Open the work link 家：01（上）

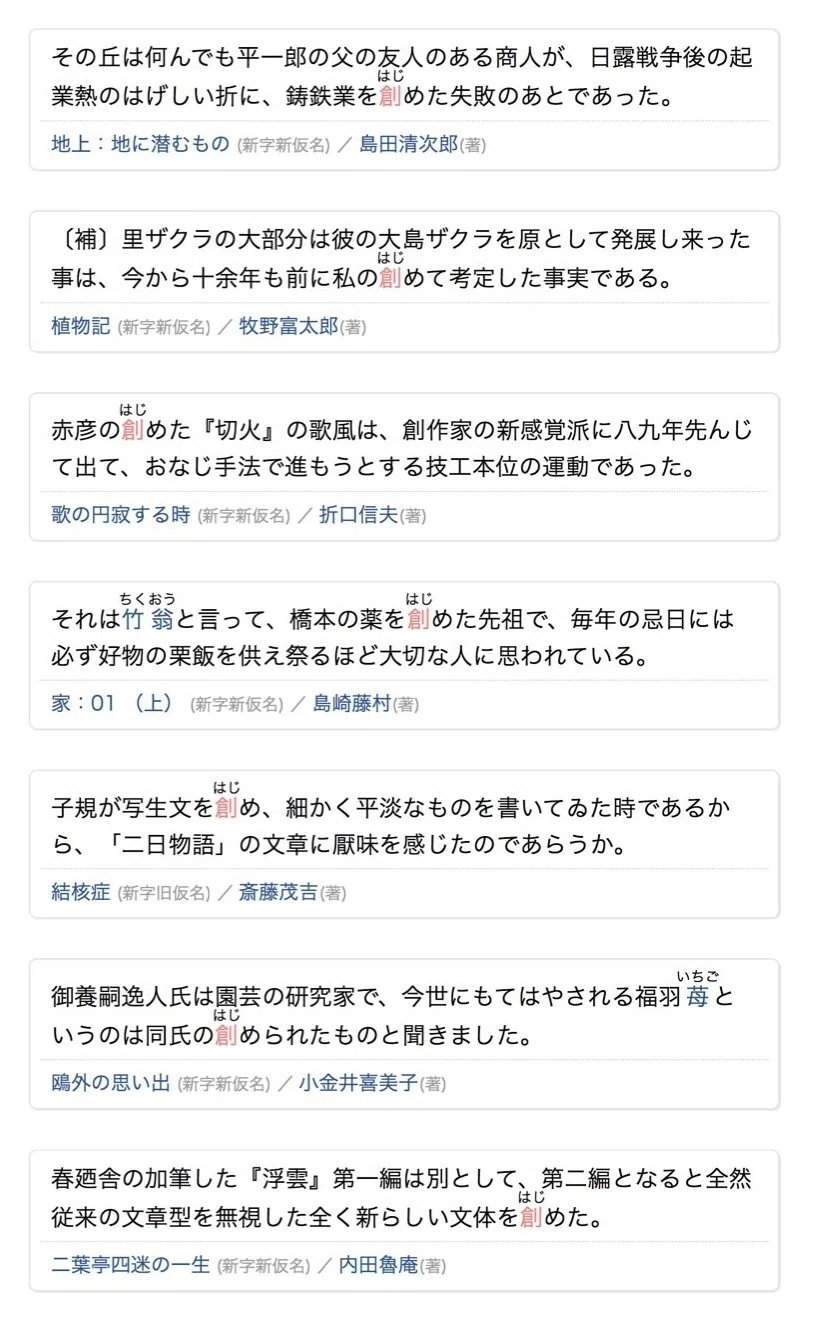click(113, 704)
